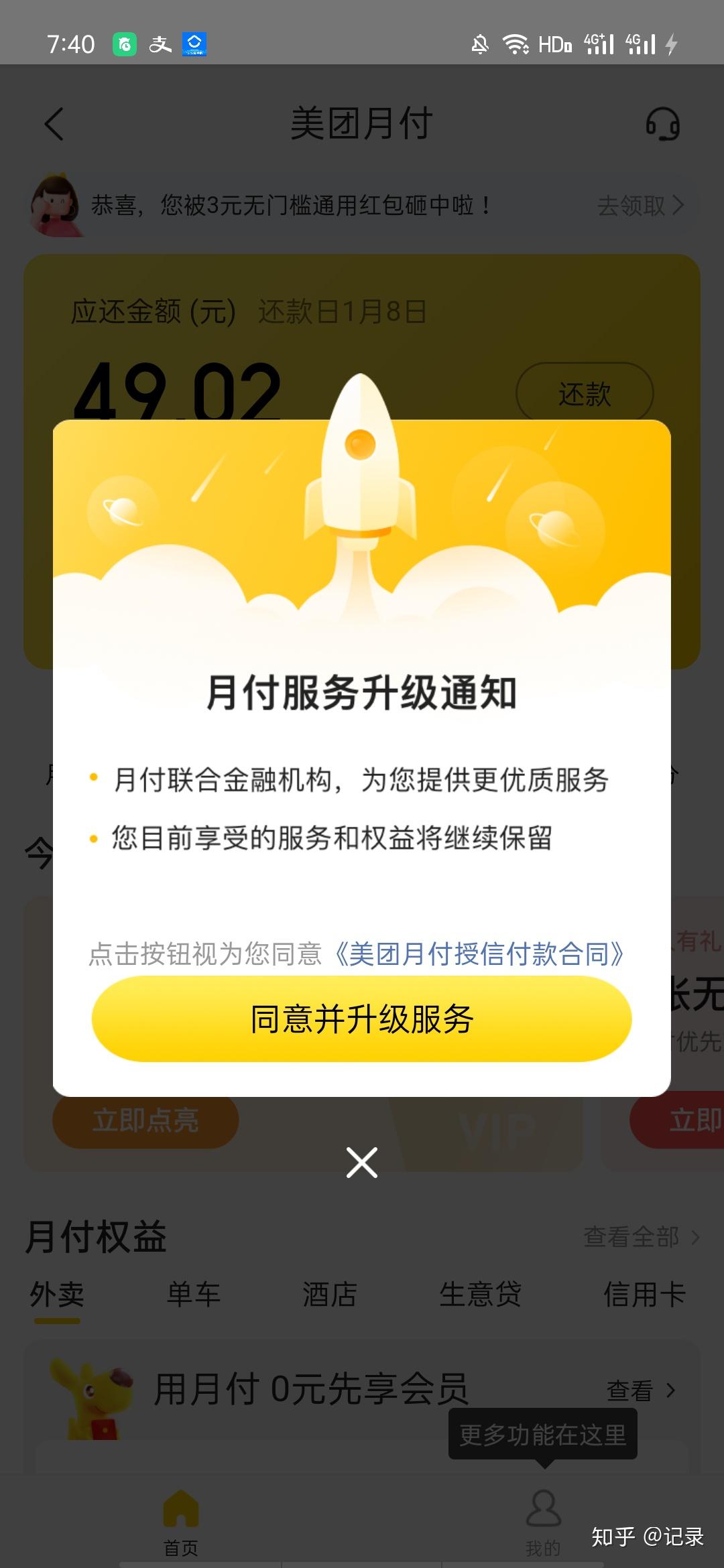Dismiss the upgrade dialog with the X
The width and height of the screenshot is (724, 1568).
(361, 1163)
